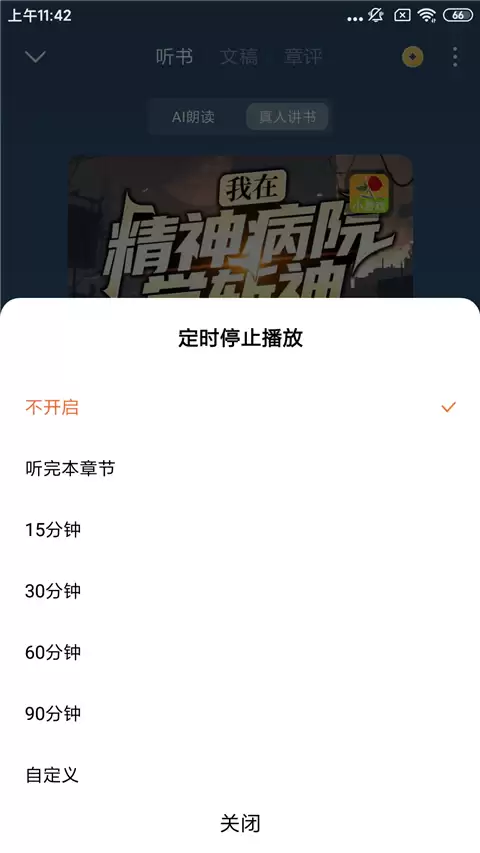This screenshot has width=480, height=853.
Task: Tap 关闭 to close the timer sheet
Action: coord(240,823)
